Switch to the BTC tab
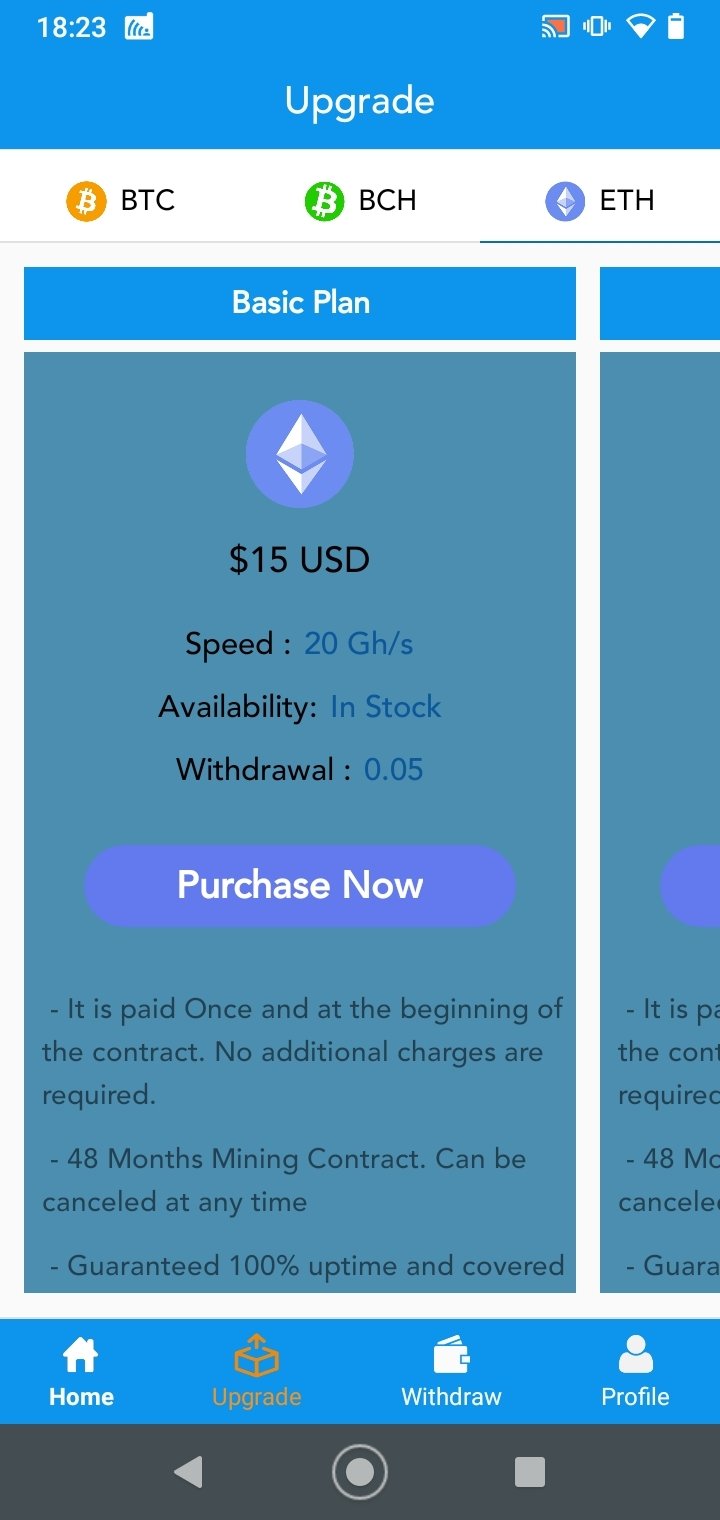The height and width of the screenshot is (1520, 720). point(120,200)
